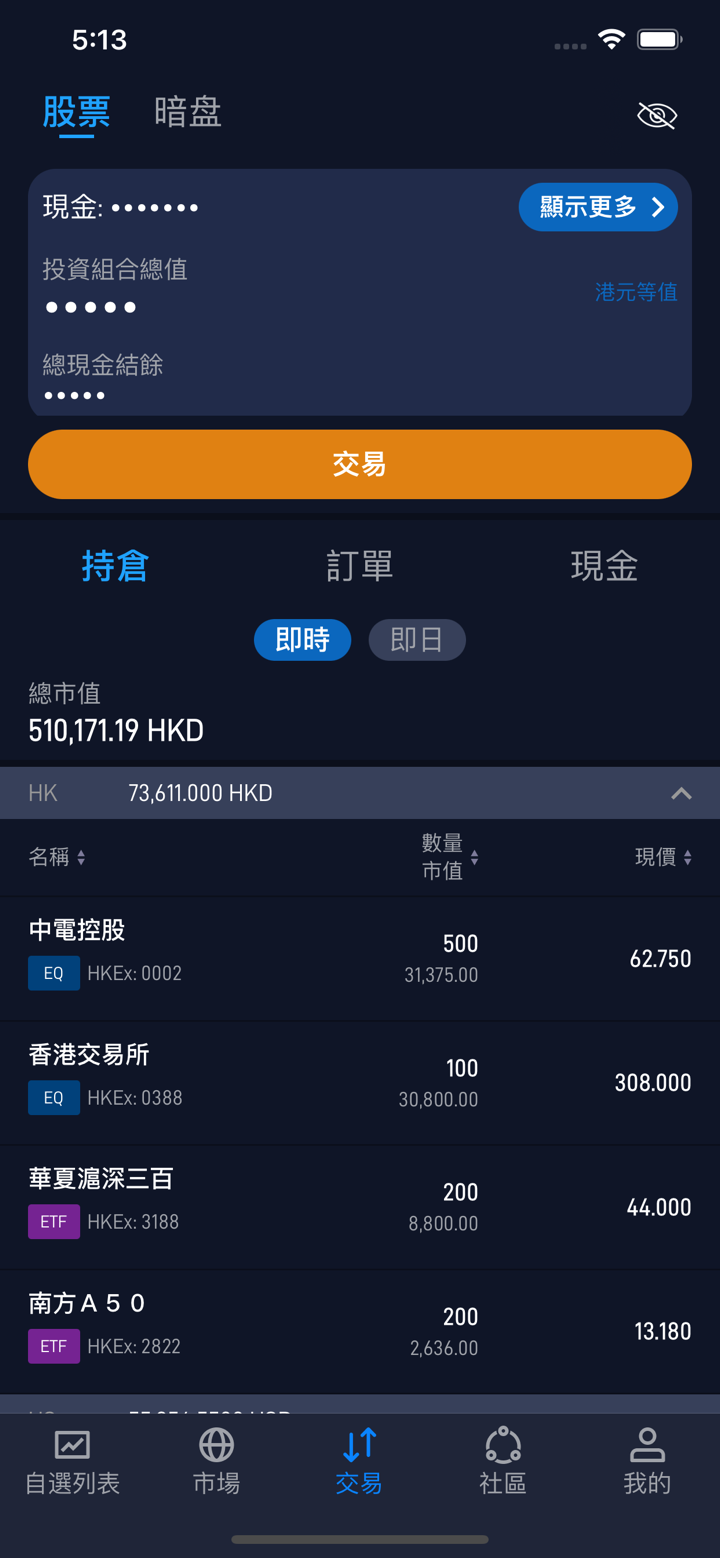
Task: Open the 港元等值 currency link
Action: point(636,292)
